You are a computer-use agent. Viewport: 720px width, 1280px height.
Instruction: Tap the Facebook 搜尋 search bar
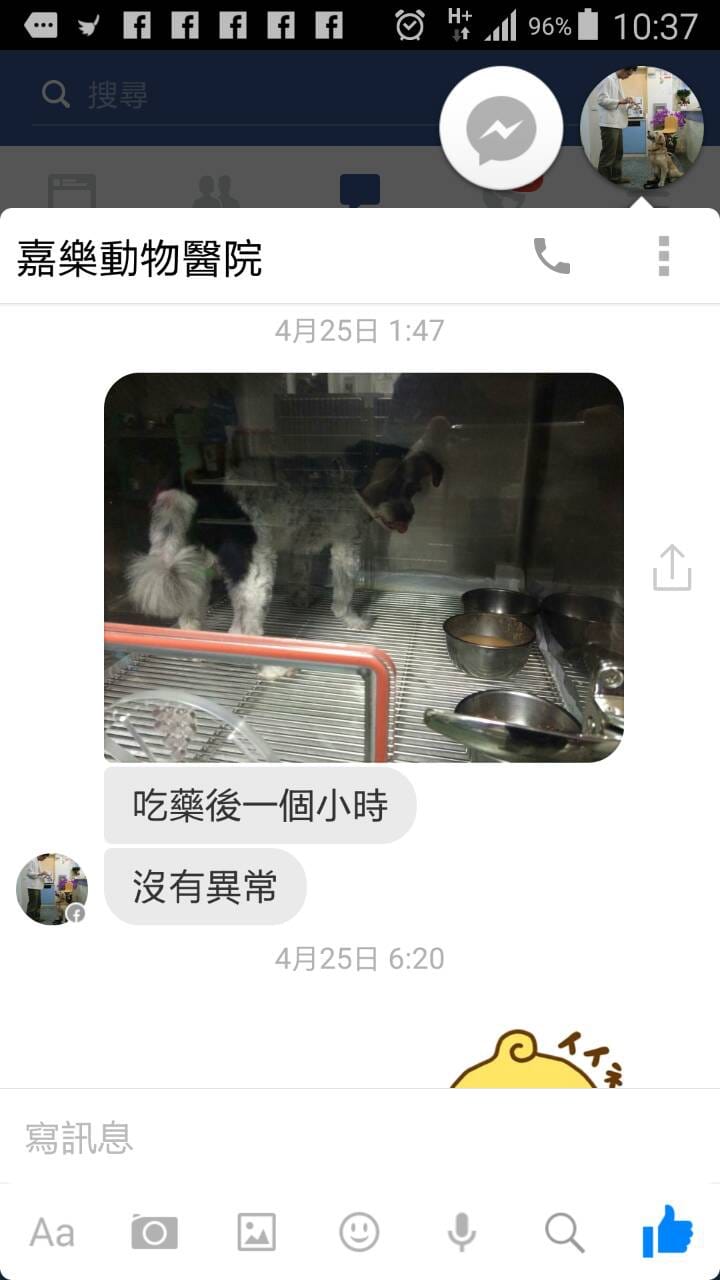pyautogui.click(x=230, y=96)
